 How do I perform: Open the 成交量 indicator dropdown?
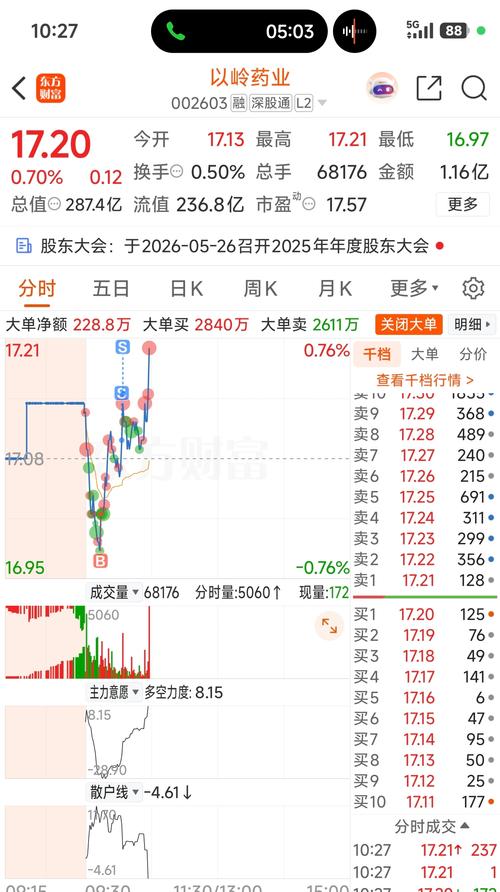click(x=114, y=593)
